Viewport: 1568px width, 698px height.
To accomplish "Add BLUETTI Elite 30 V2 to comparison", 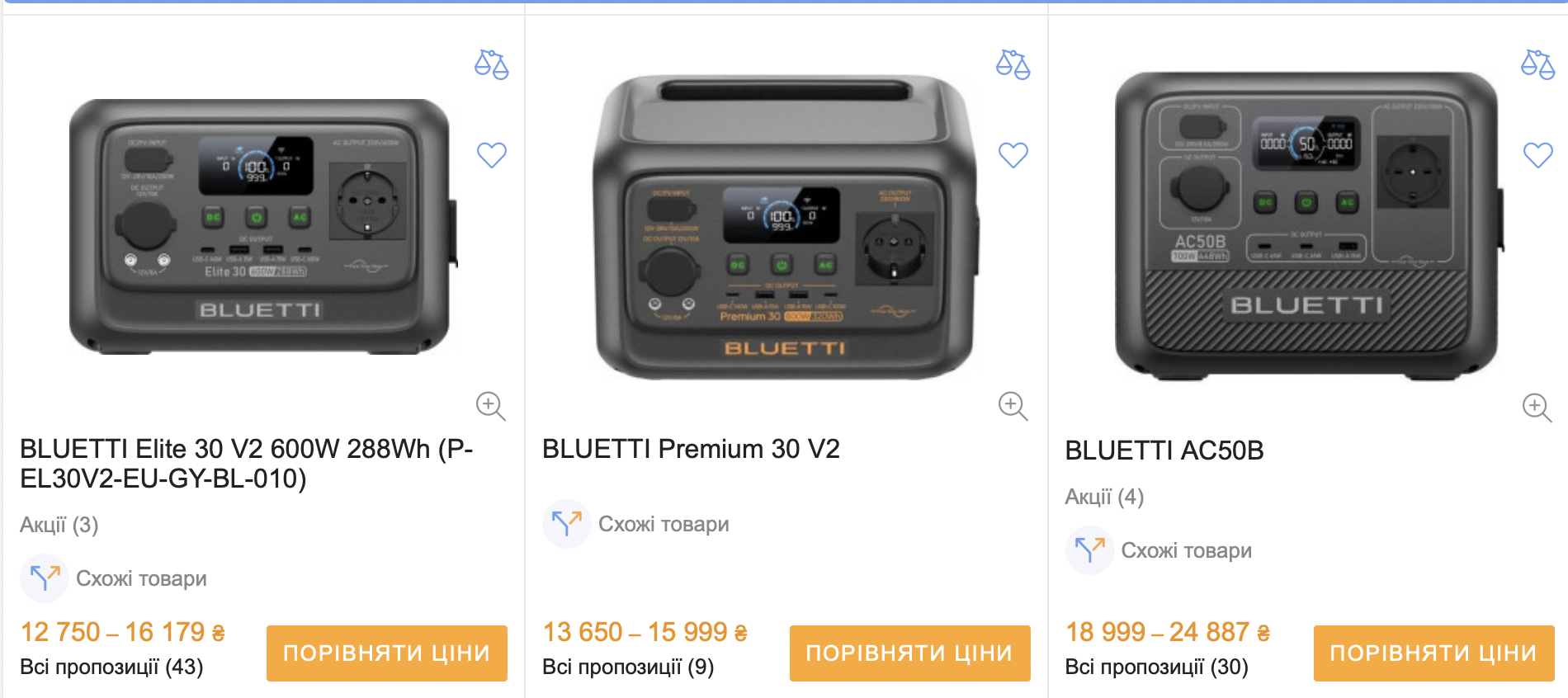I will [x=491, y=64].
